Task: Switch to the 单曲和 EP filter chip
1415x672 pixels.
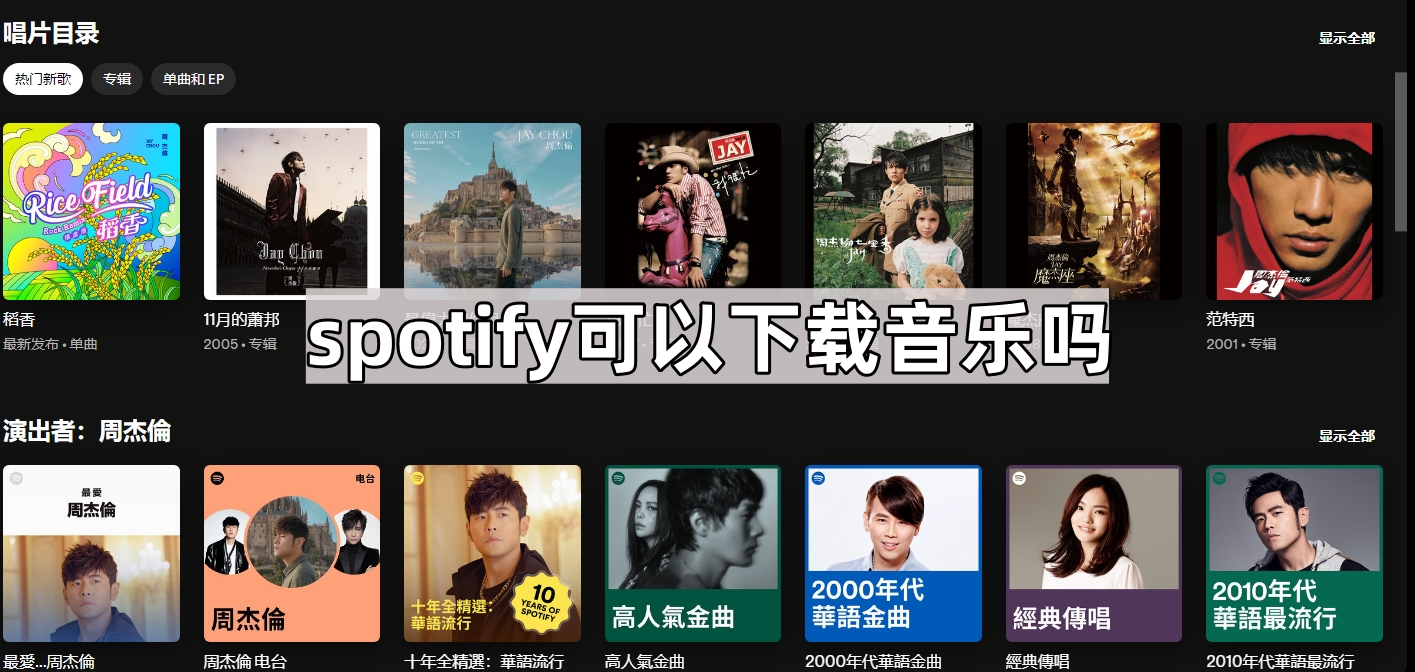Action: pos(193,79)
